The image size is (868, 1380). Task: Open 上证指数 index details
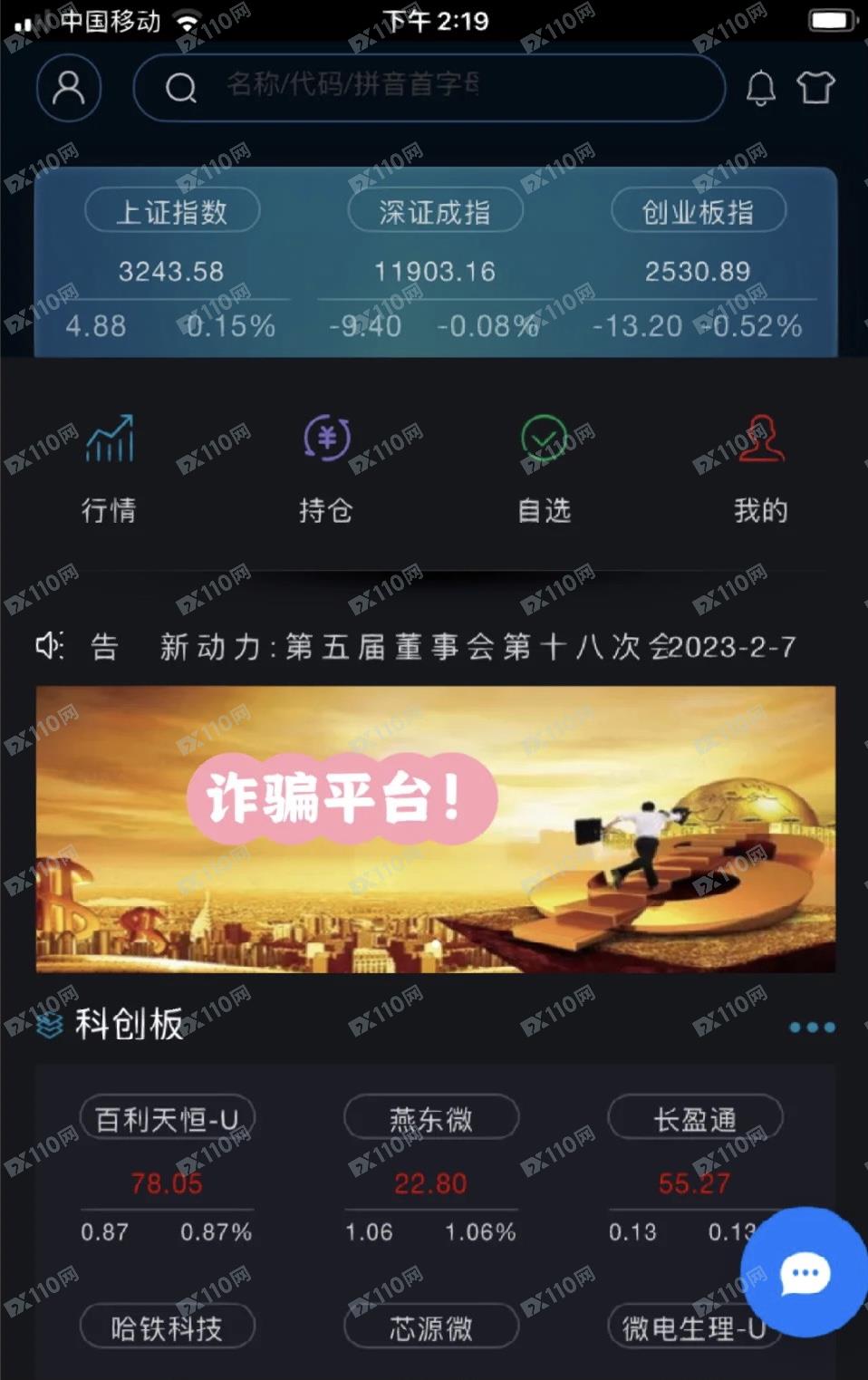[171, 212]
